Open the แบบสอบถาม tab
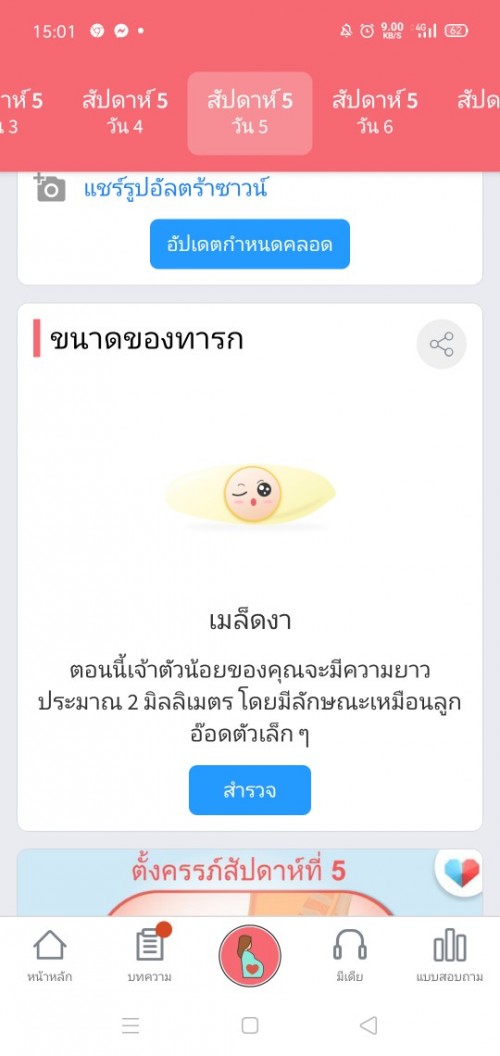Screen dimensions: 500x1056 [x=449, y=955]
